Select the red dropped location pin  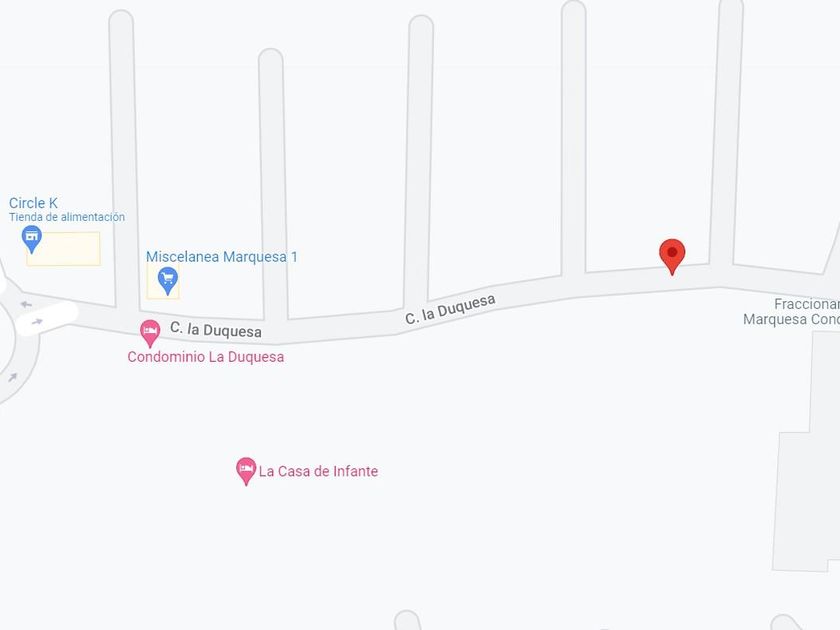(672, 254)
